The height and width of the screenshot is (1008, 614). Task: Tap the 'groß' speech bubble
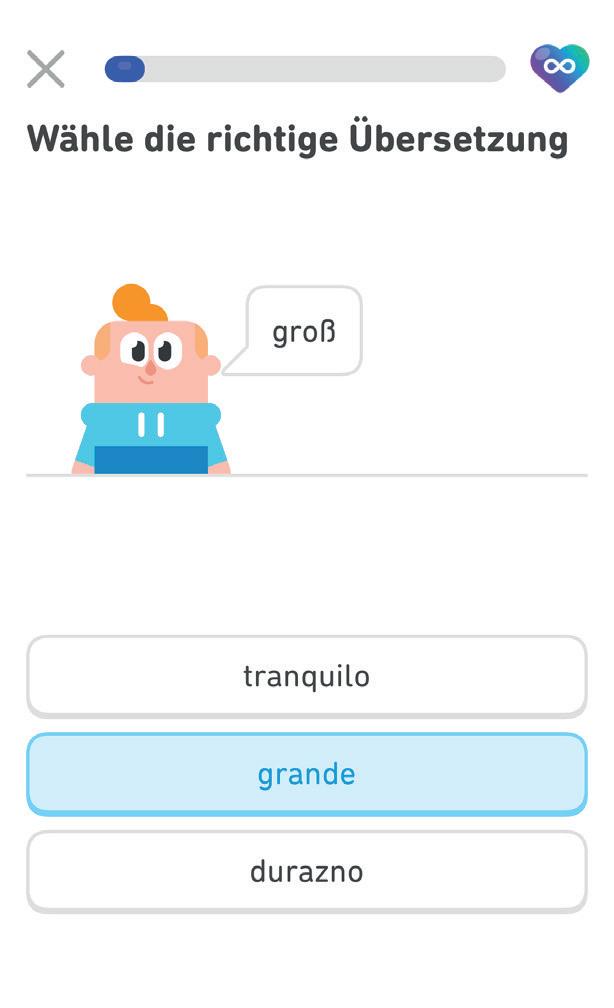click(x=303, y=332)
